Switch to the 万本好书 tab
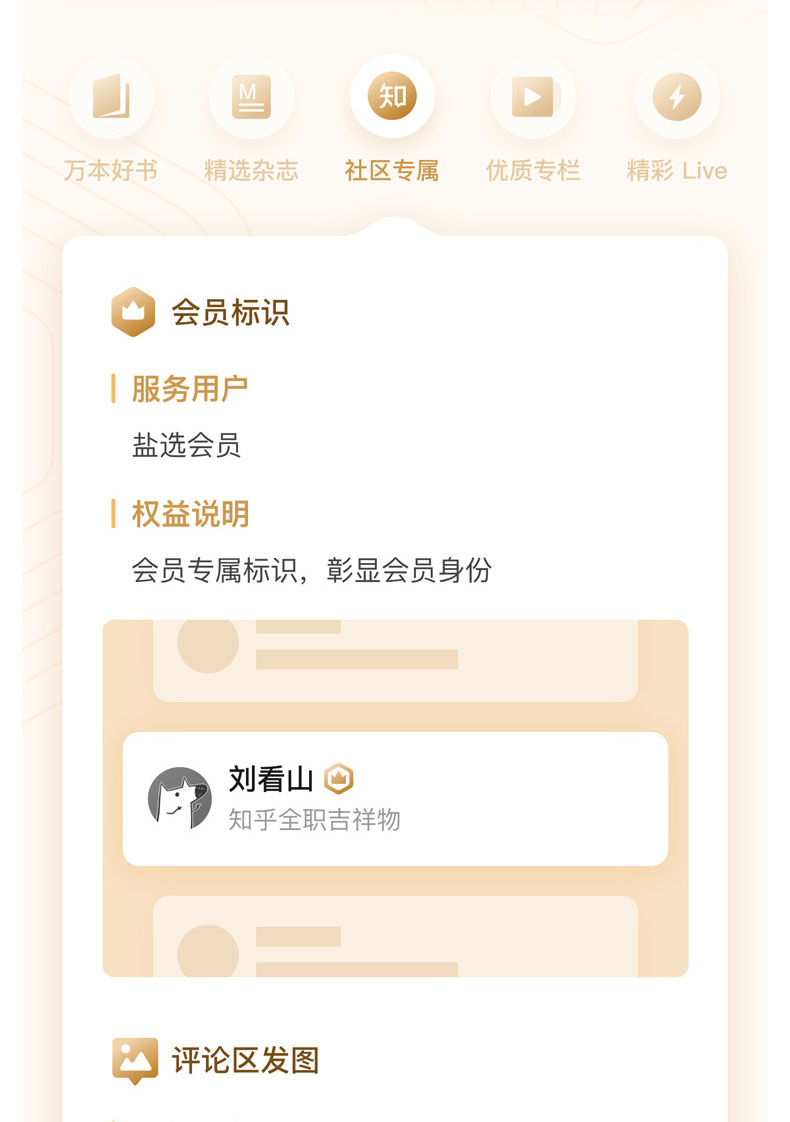This screenshot has height=1122, width=790. pyautogui.click(x=111, y=120)
